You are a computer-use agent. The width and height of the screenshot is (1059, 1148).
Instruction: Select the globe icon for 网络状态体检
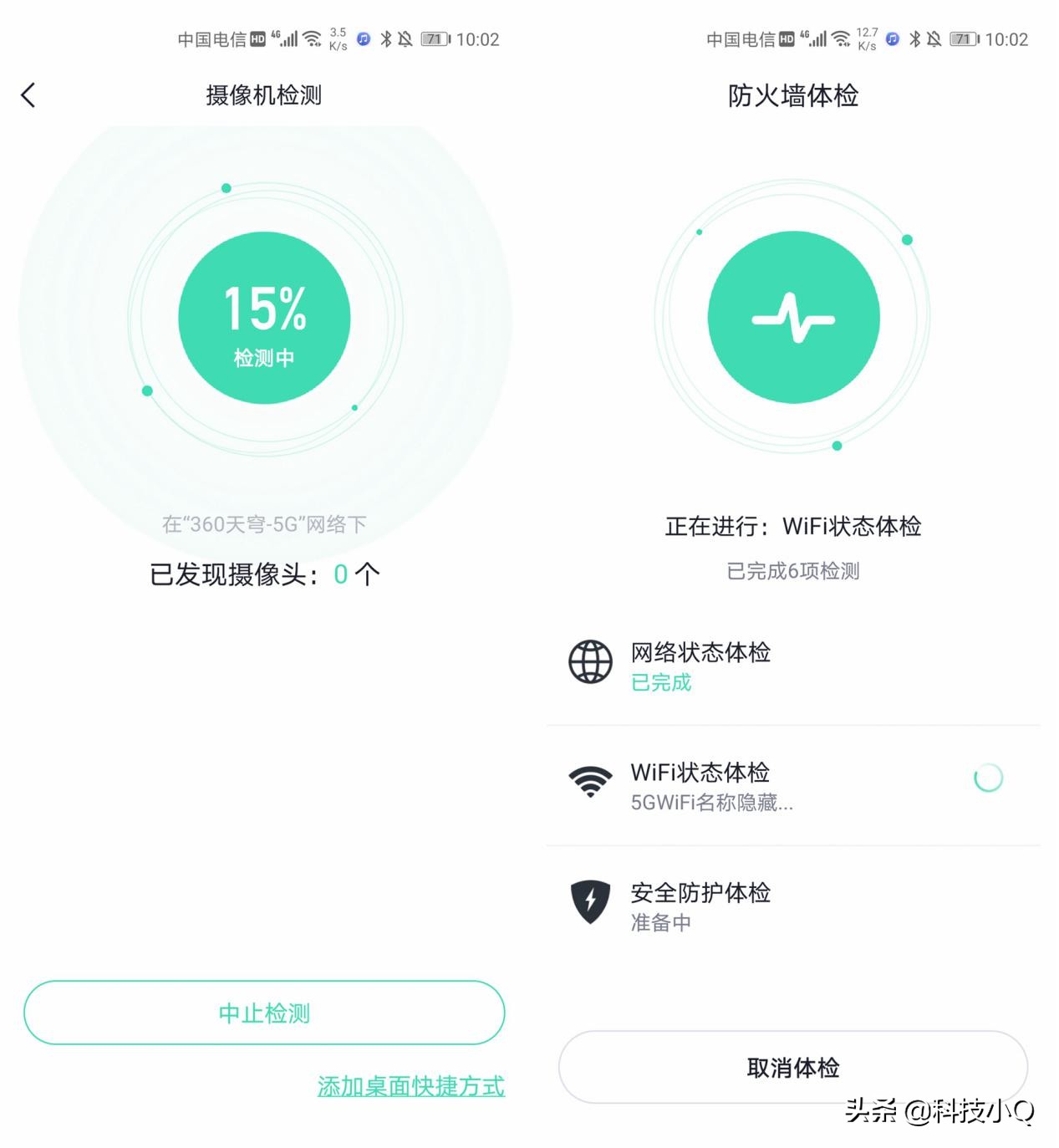click(590, 662)
